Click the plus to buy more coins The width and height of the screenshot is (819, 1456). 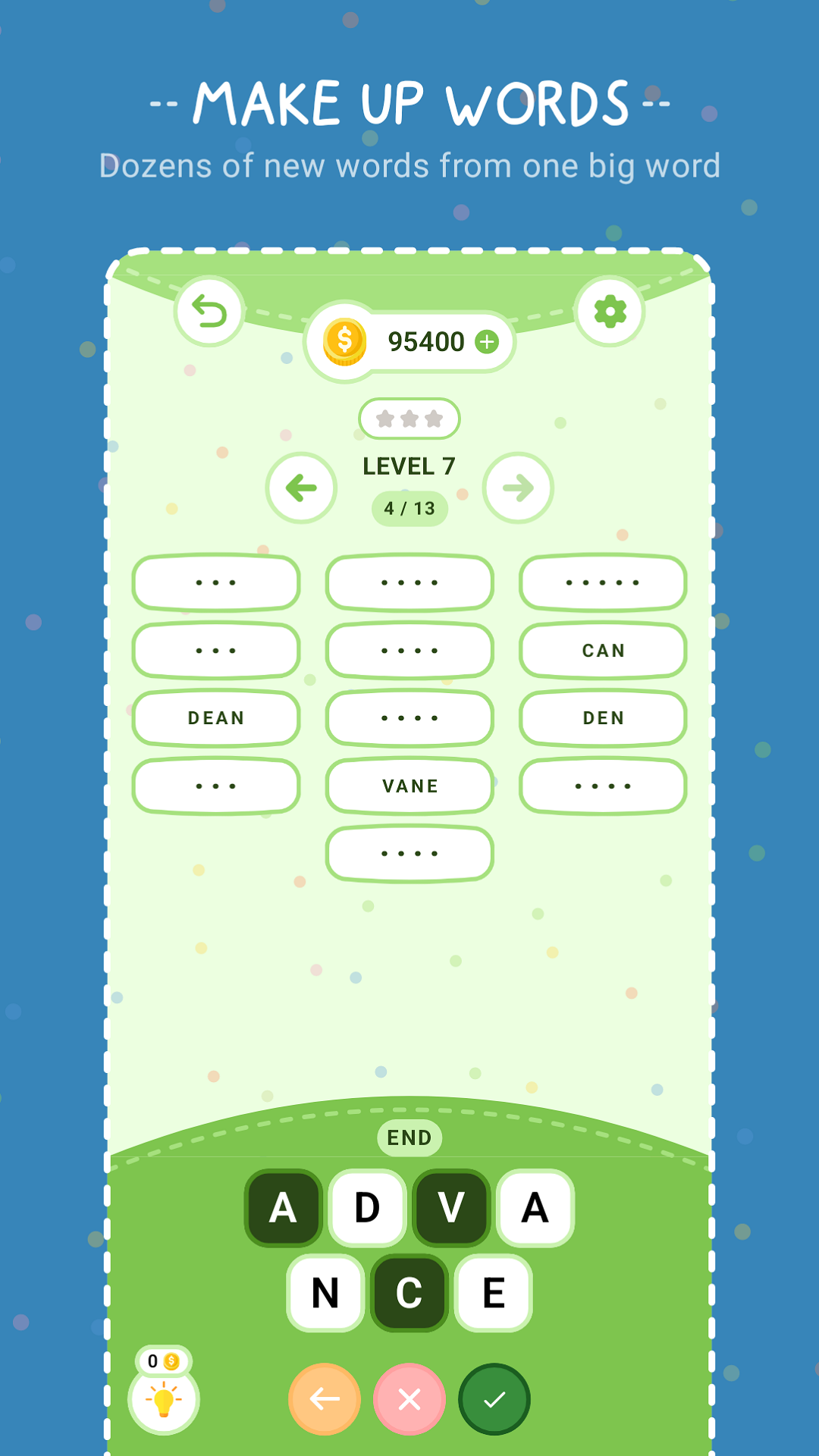click(486, 342)
